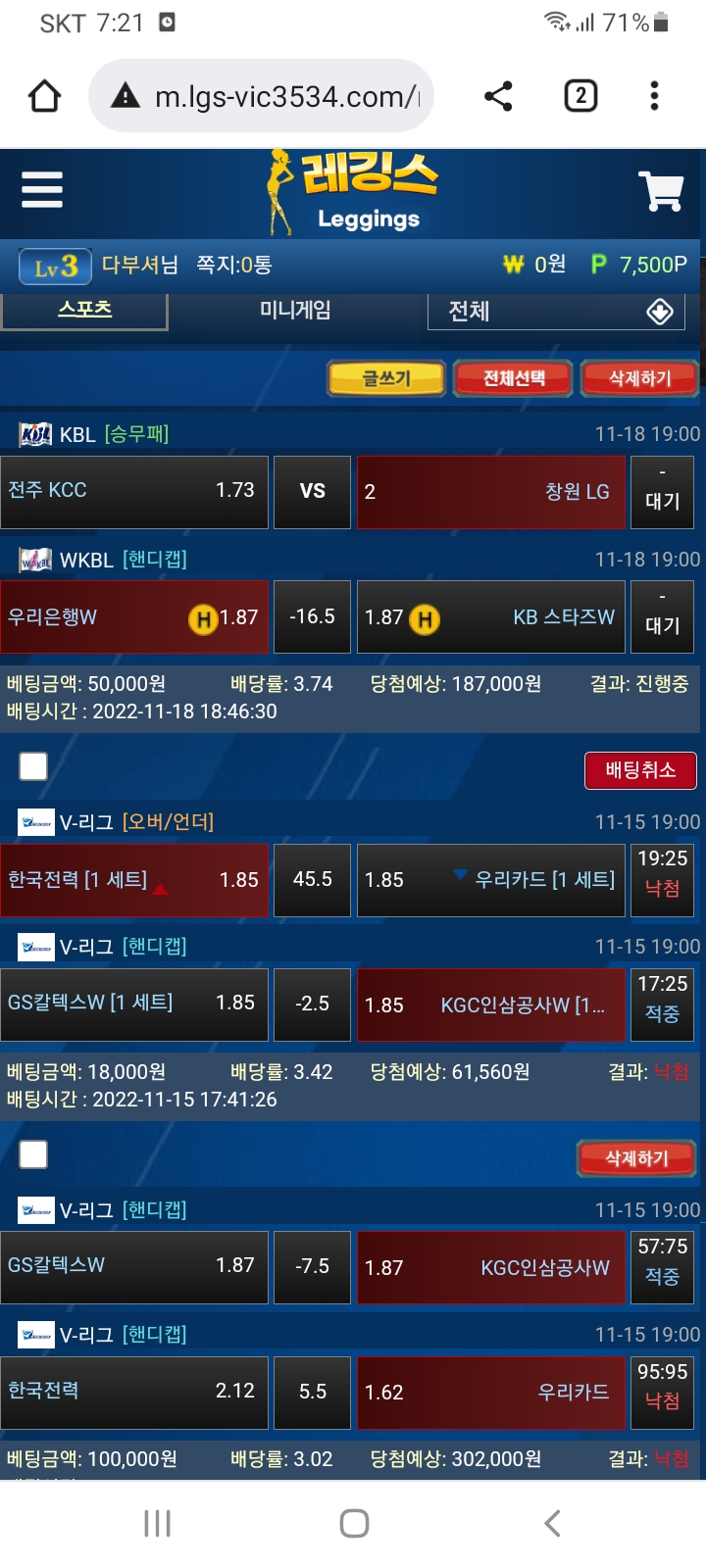Tap the 전체선택 button
The width and height of the screenshot is (706, 1568).
pos(513,378)
